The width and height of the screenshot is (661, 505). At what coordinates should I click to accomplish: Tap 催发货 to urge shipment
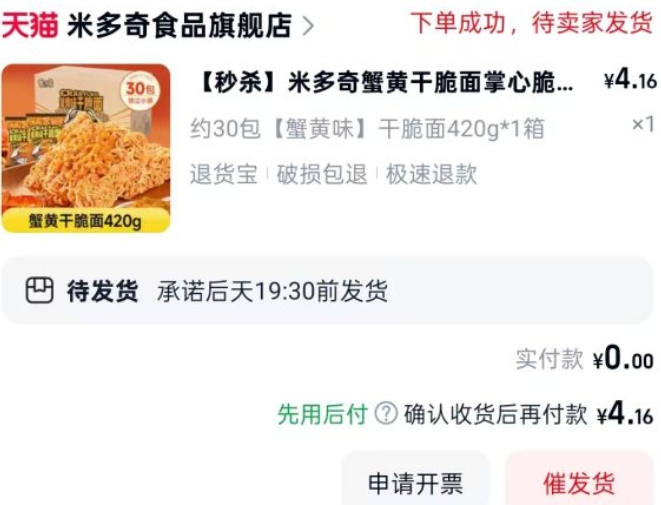(579, 484)
